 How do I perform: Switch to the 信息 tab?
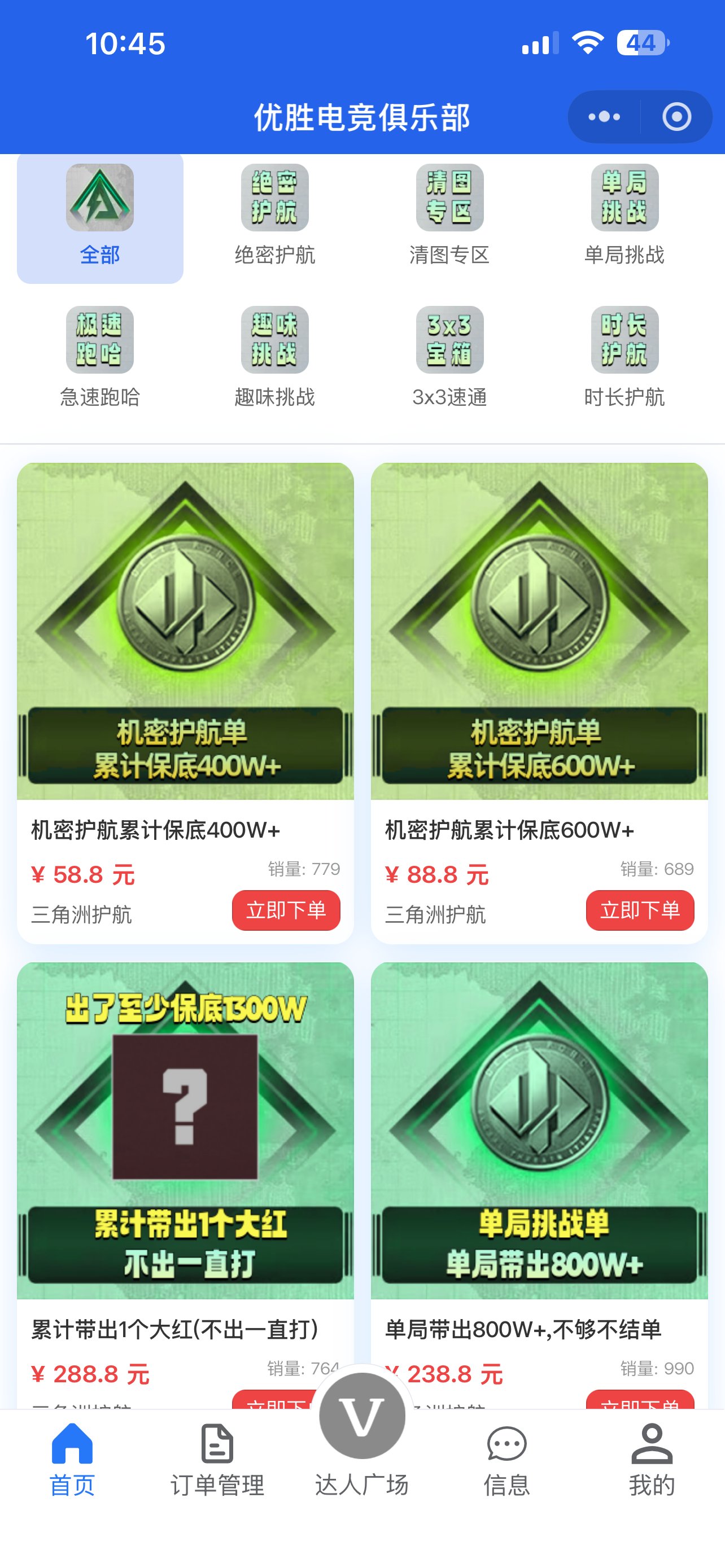click(506, 1461)
